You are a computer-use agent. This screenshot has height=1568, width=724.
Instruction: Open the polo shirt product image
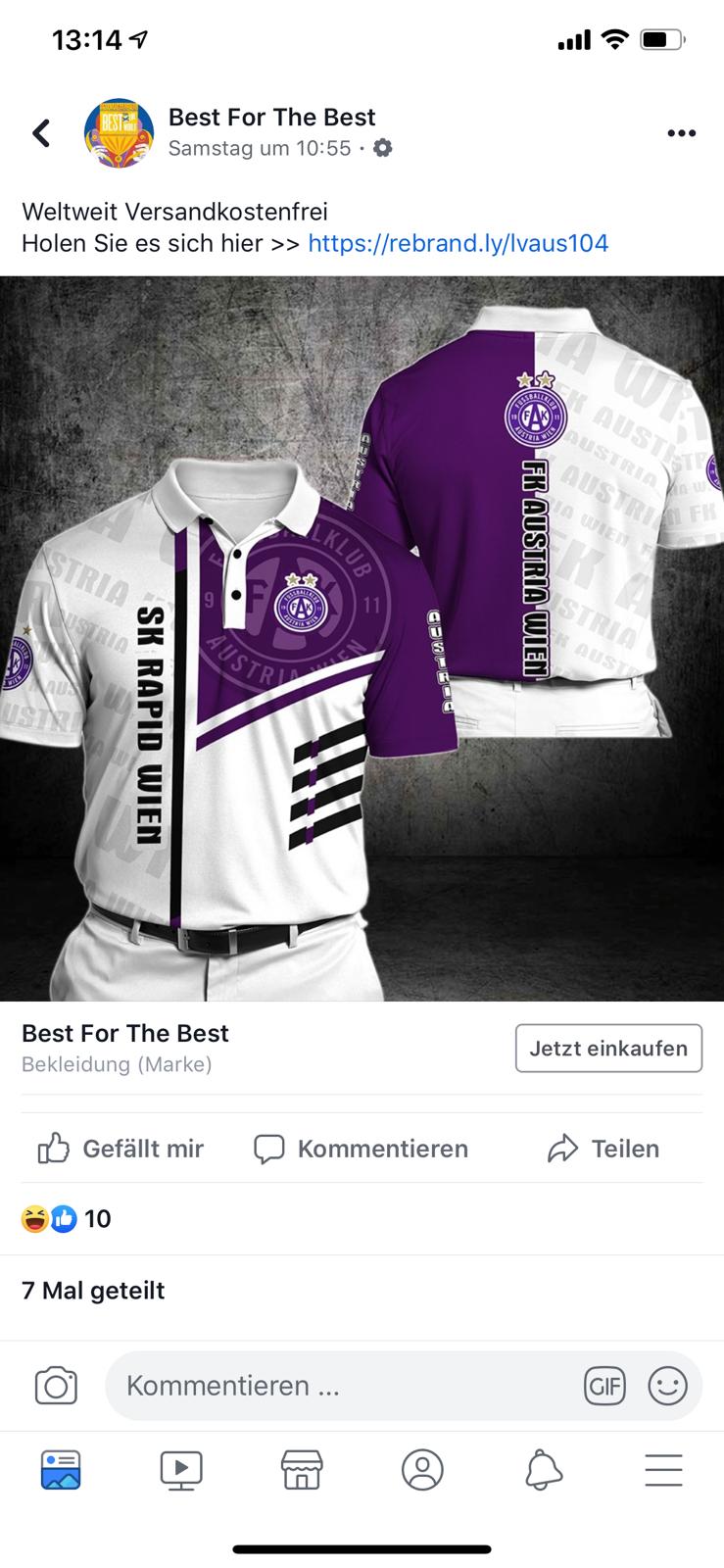click(362, 638)
